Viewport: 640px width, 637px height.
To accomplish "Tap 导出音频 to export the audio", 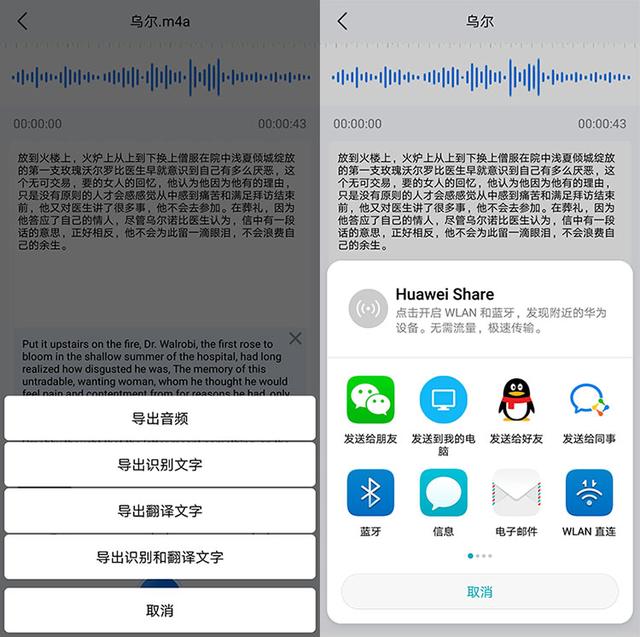I will pyautogui.click(x=160, y=418).
